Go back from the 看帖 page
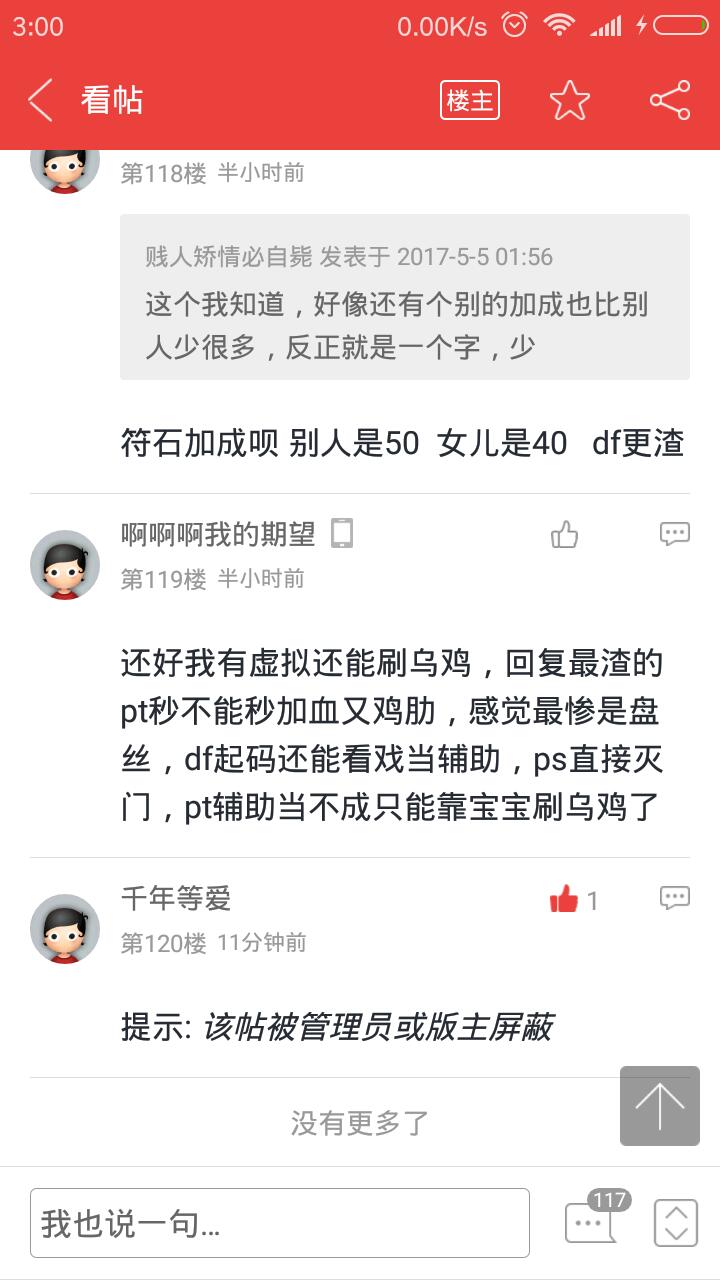The width and height of the screenshot is (720, 1280). pyautogui.click(x=40, y=100)
